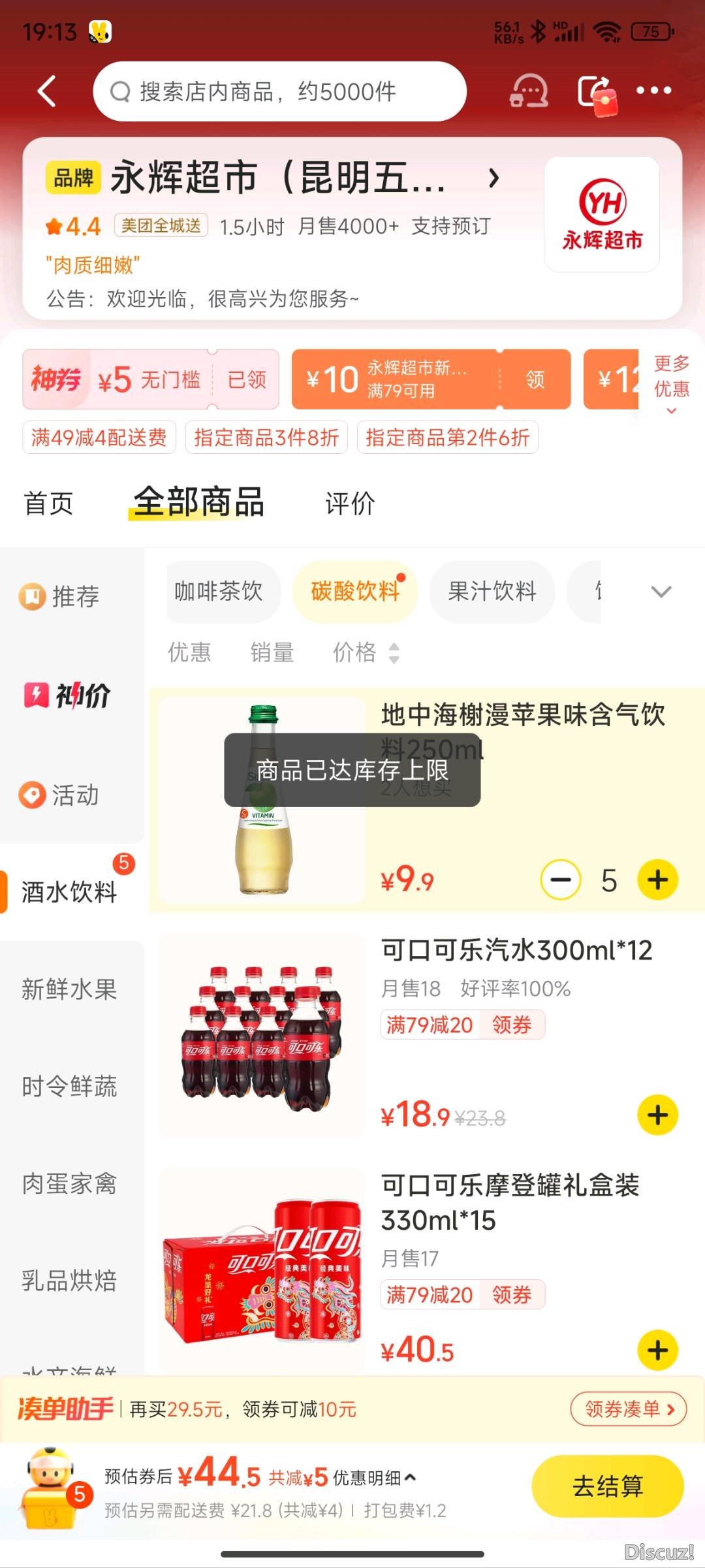Proceed with 去结算 checkout
The height and width of the screenshot is (1568, 705).
(607, 1486)
